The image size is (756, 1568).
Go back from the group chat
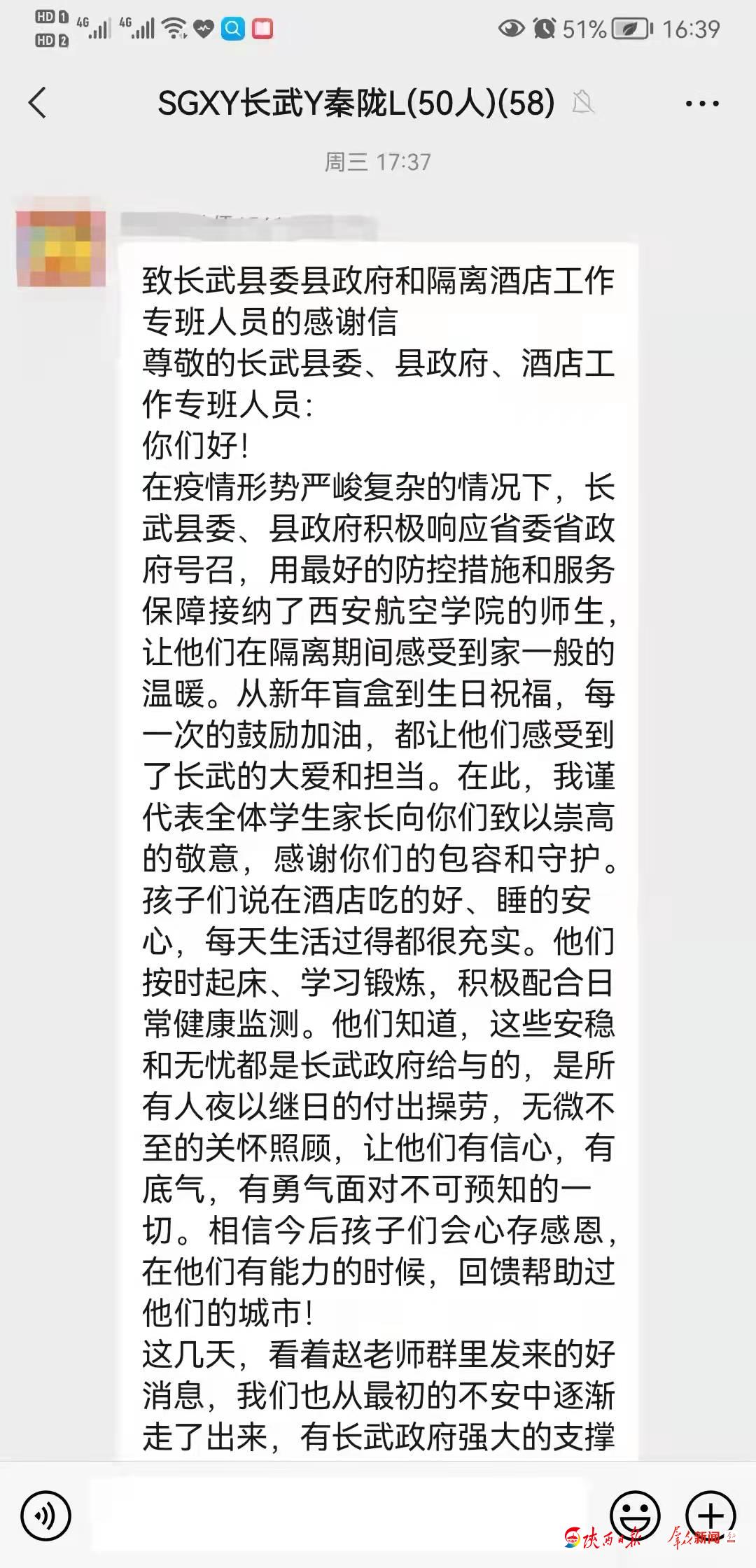[x=38, y=104]
